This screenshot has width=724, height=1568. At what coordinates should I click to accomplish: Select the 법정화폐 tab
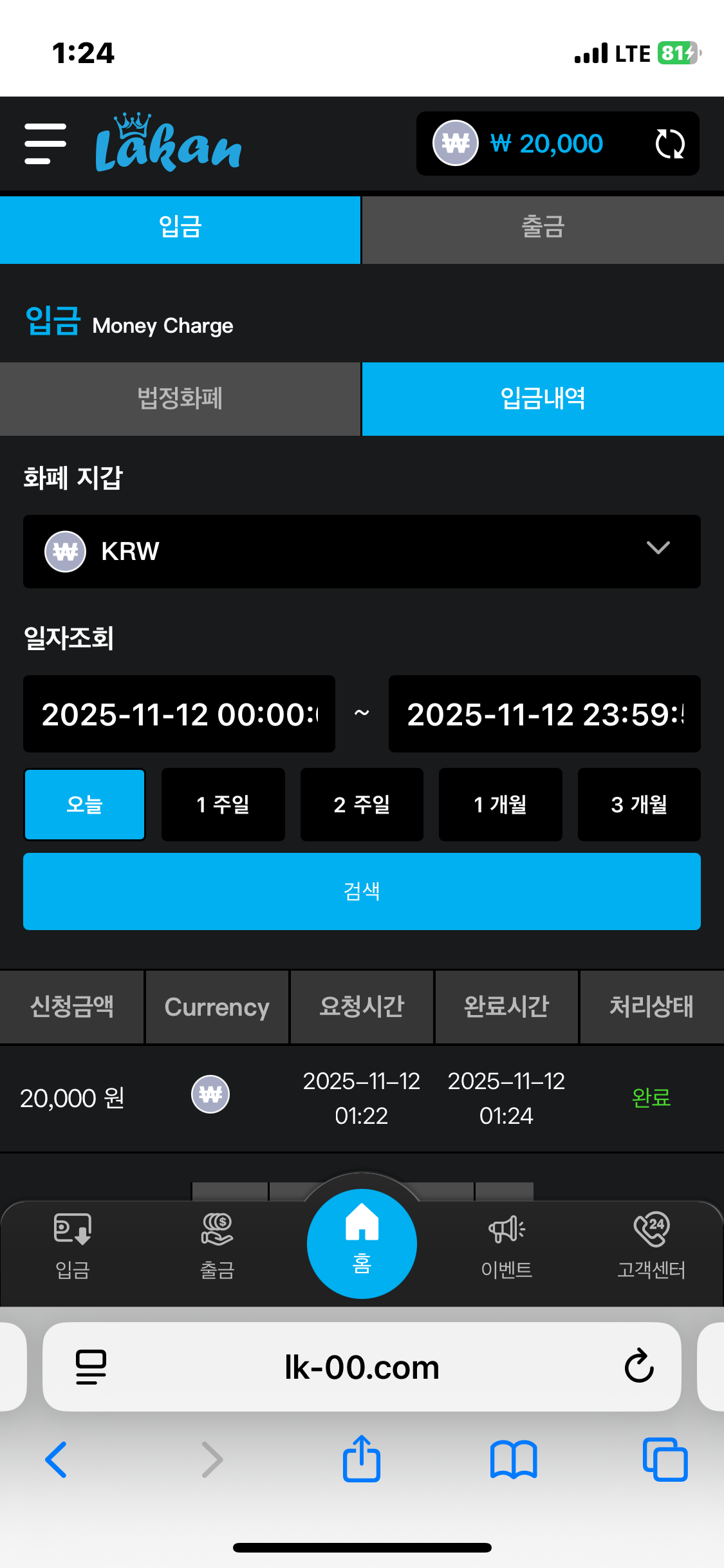[180, 398]
